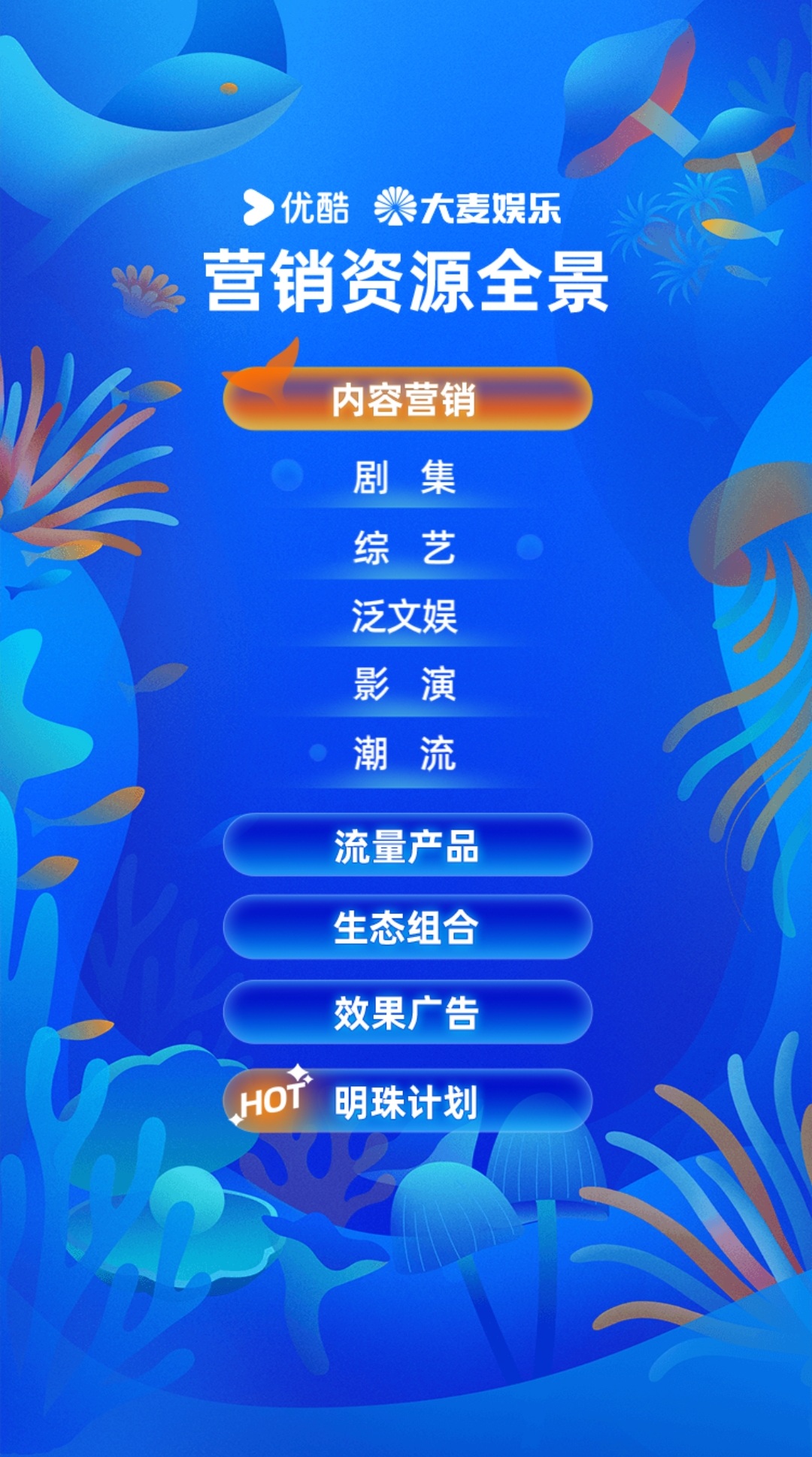
Task: Open the 剧集 category
Action: pos(405,478)
